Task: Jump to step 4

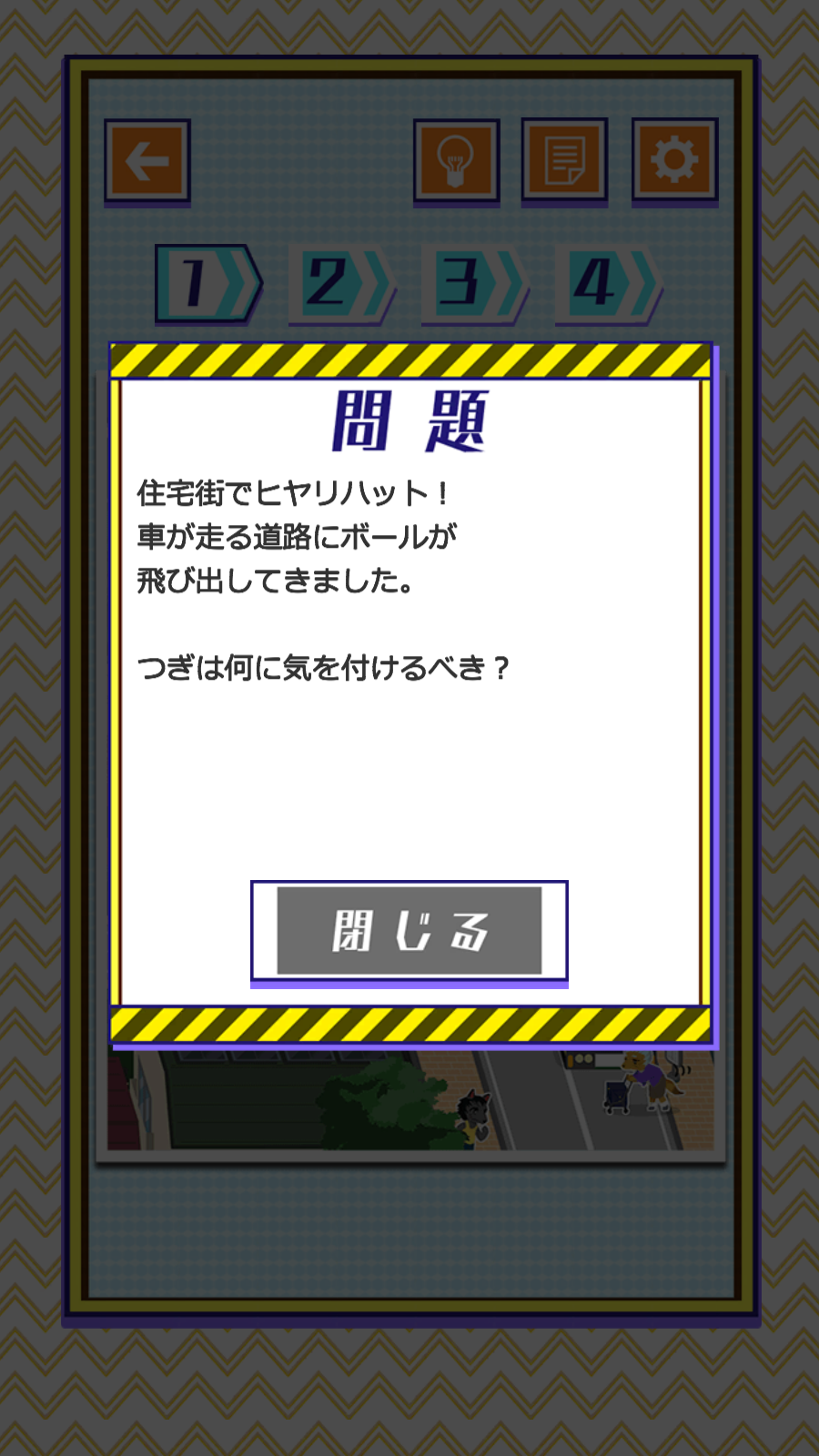Action: point(608,284)
